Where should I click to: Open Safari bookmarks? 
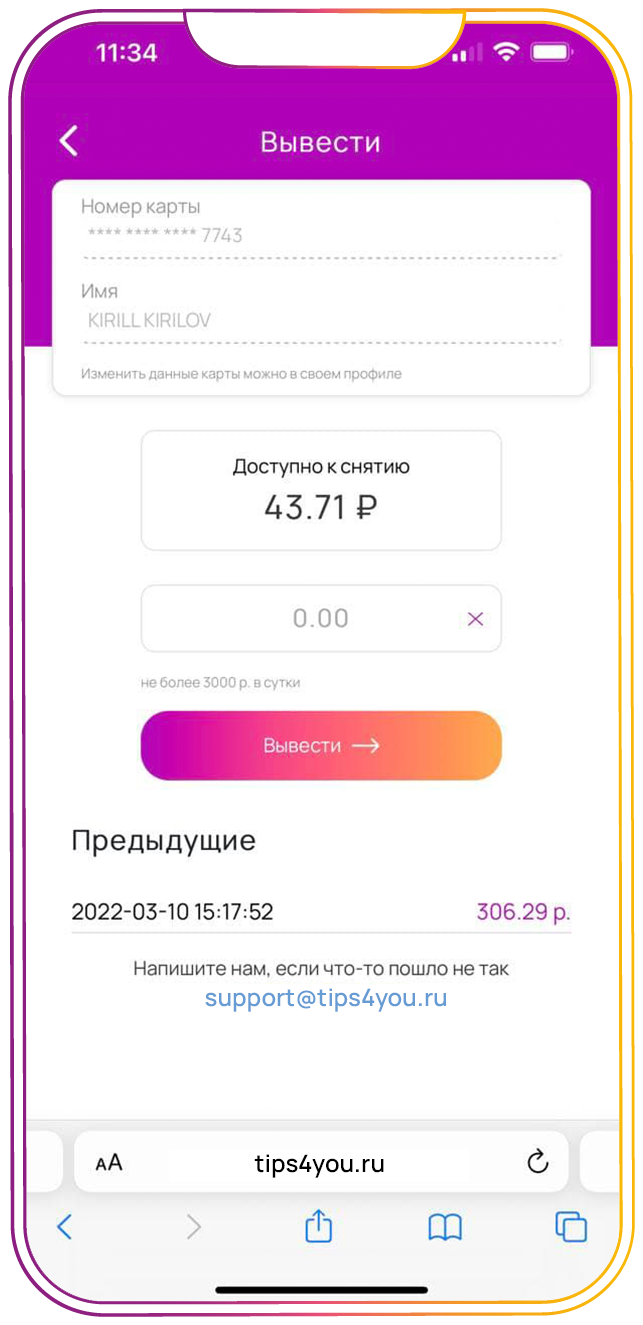445,1227
